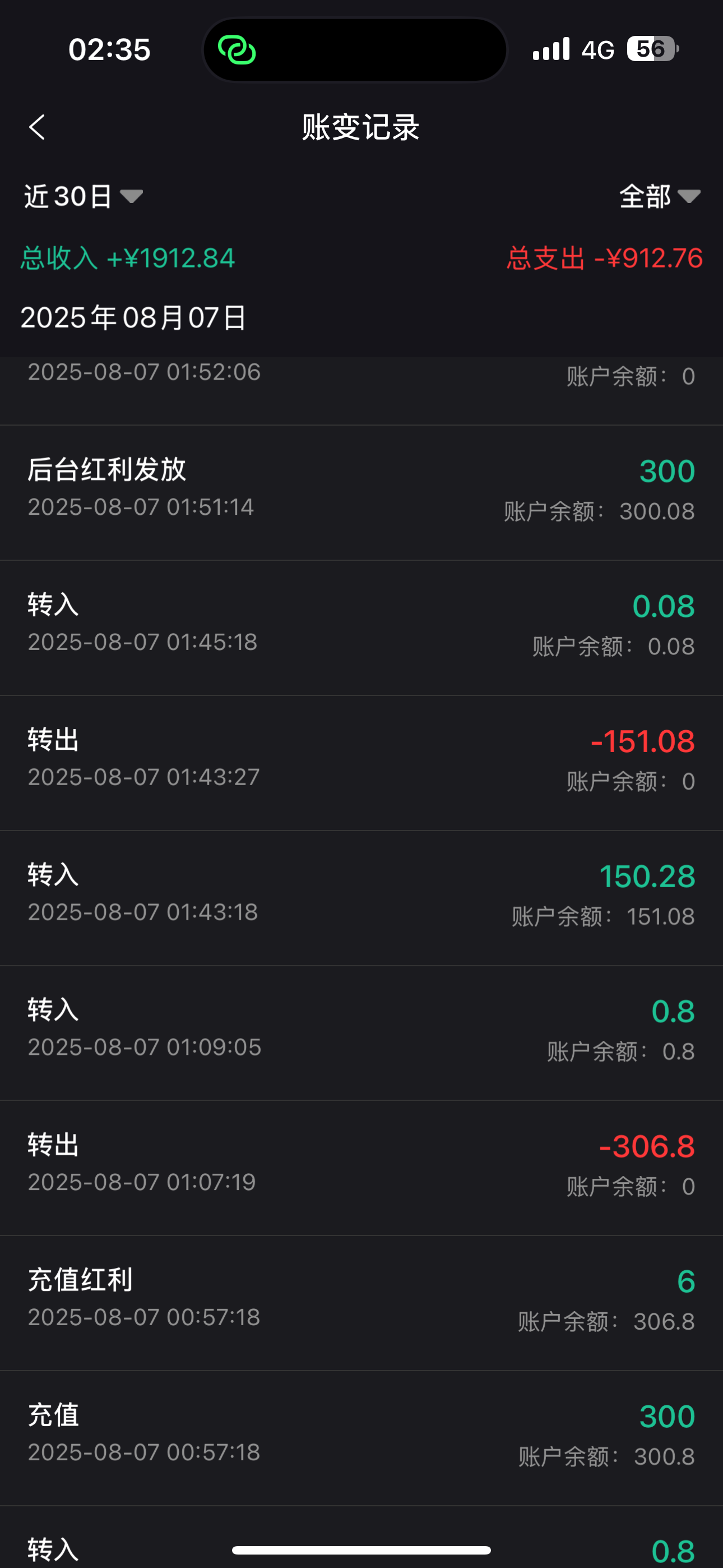
Task: Tap the total income 总收入 +¥1912.84 text
Action: click(128, 258)
